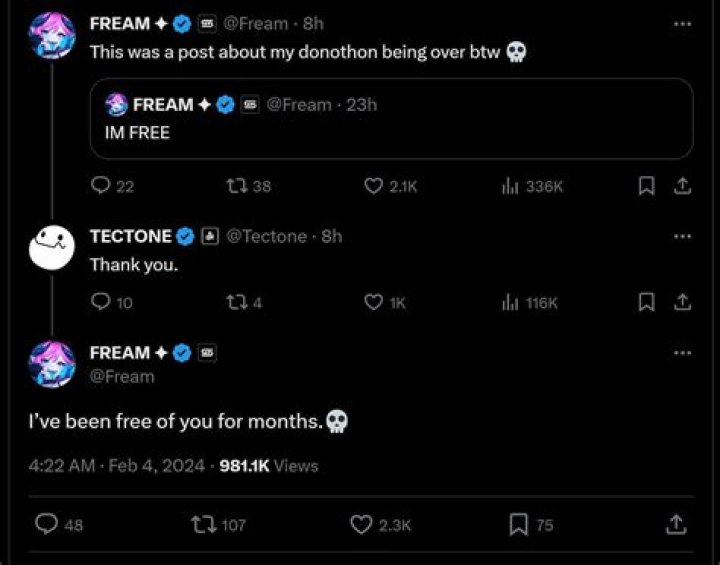
Task: Like Tectone's "Thank you." post
Action: click(x=374, y=302)
